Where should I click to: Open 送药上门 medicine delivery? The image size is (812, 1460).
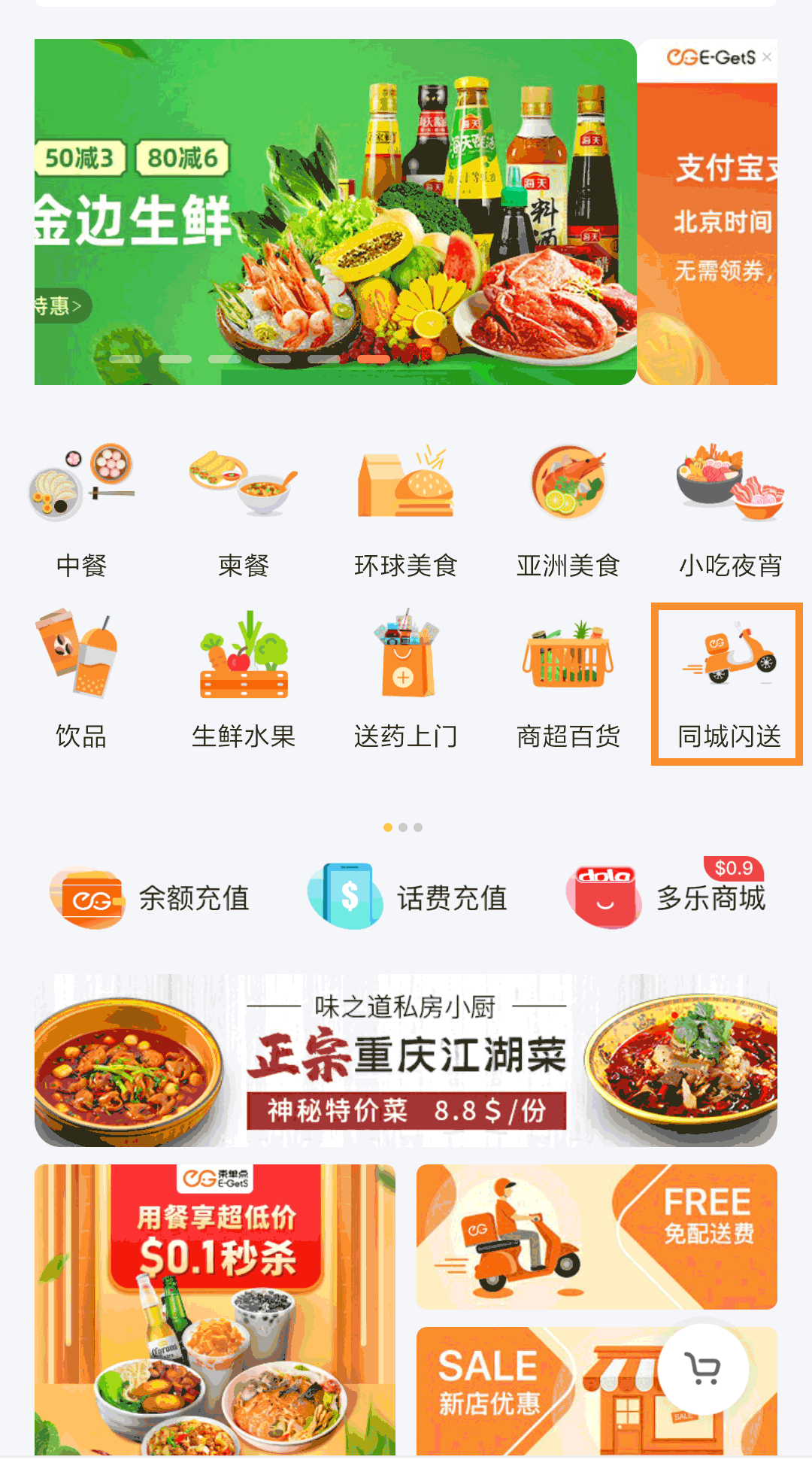point(406,682)
